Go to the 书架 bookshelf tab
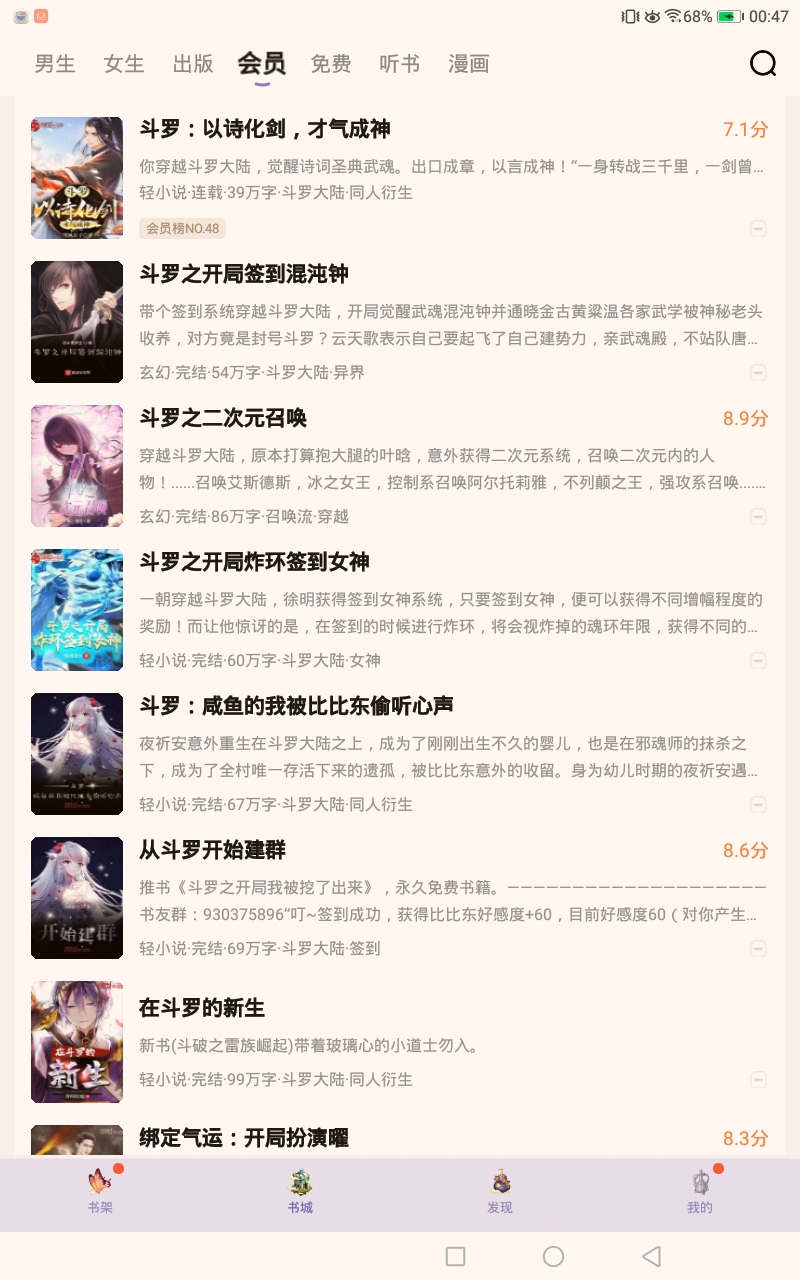This screenshot has height=1280, width=800. click(x=100, y=1191)
